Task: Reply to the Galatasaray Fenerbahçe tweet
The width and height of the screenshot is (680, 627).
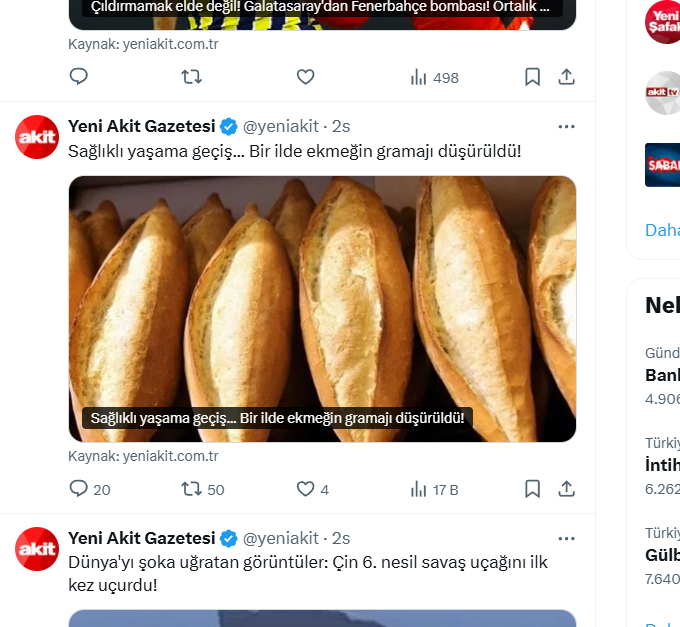Action: (79, 77)
